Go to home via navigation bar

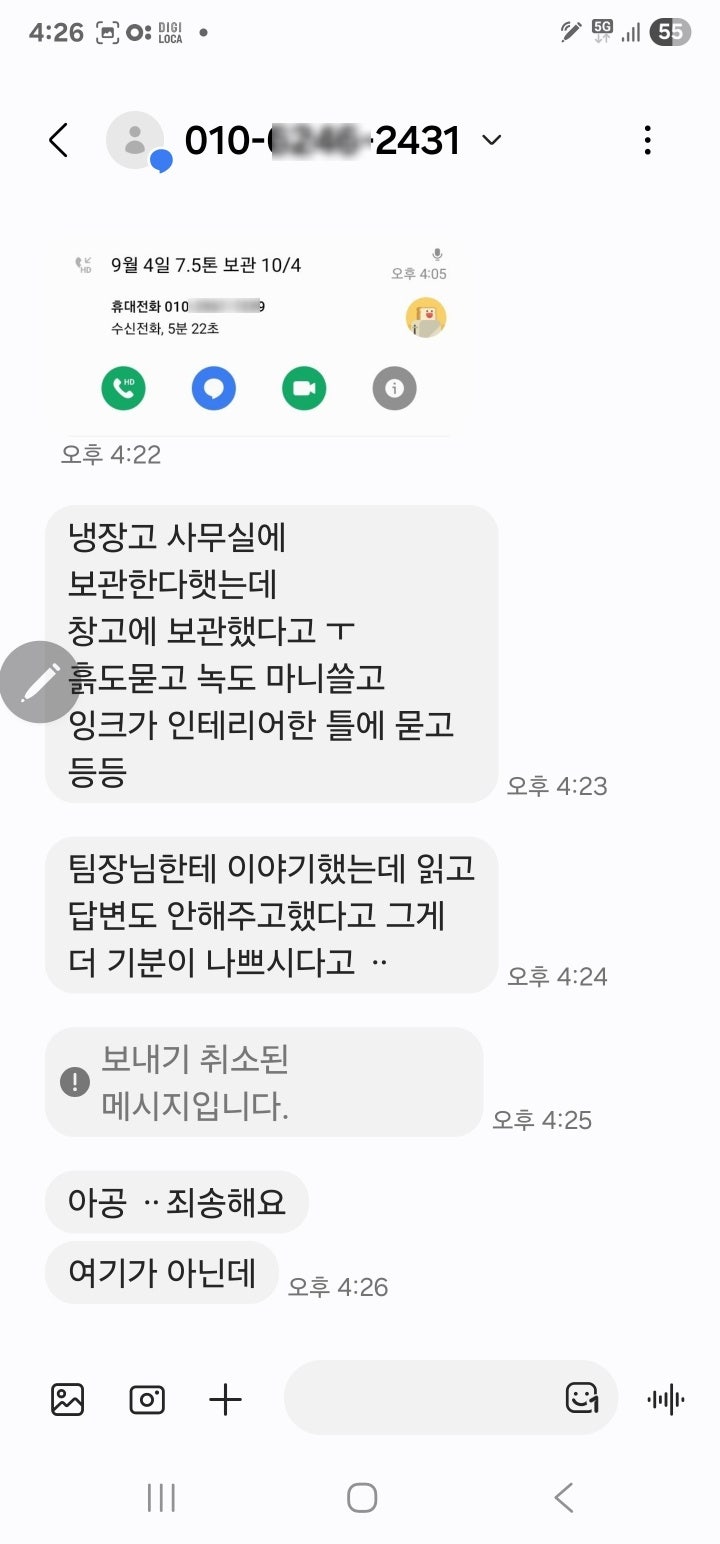point(361,1497)
